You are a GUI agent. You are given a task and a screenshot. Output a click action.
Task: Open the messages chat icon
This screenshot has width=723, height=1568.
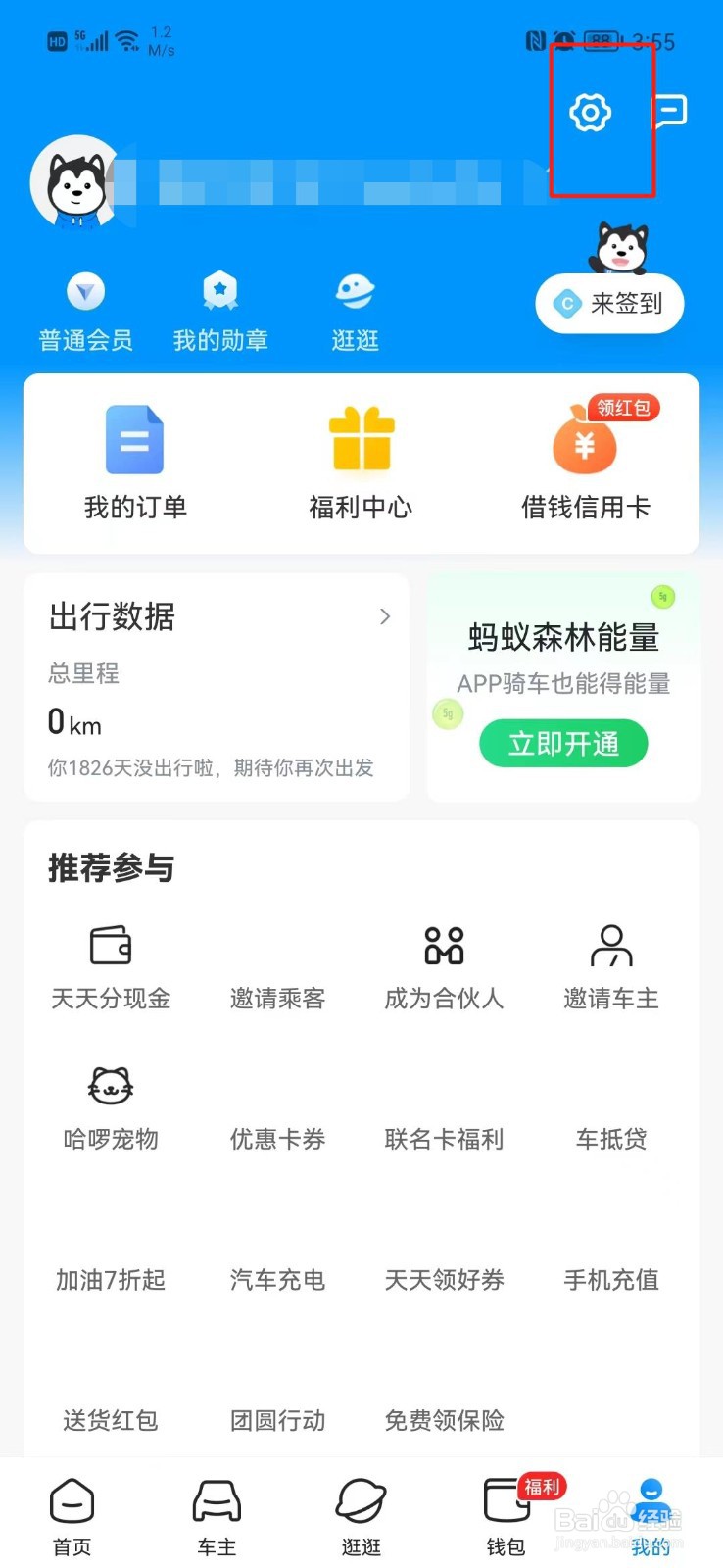point(669,113)
